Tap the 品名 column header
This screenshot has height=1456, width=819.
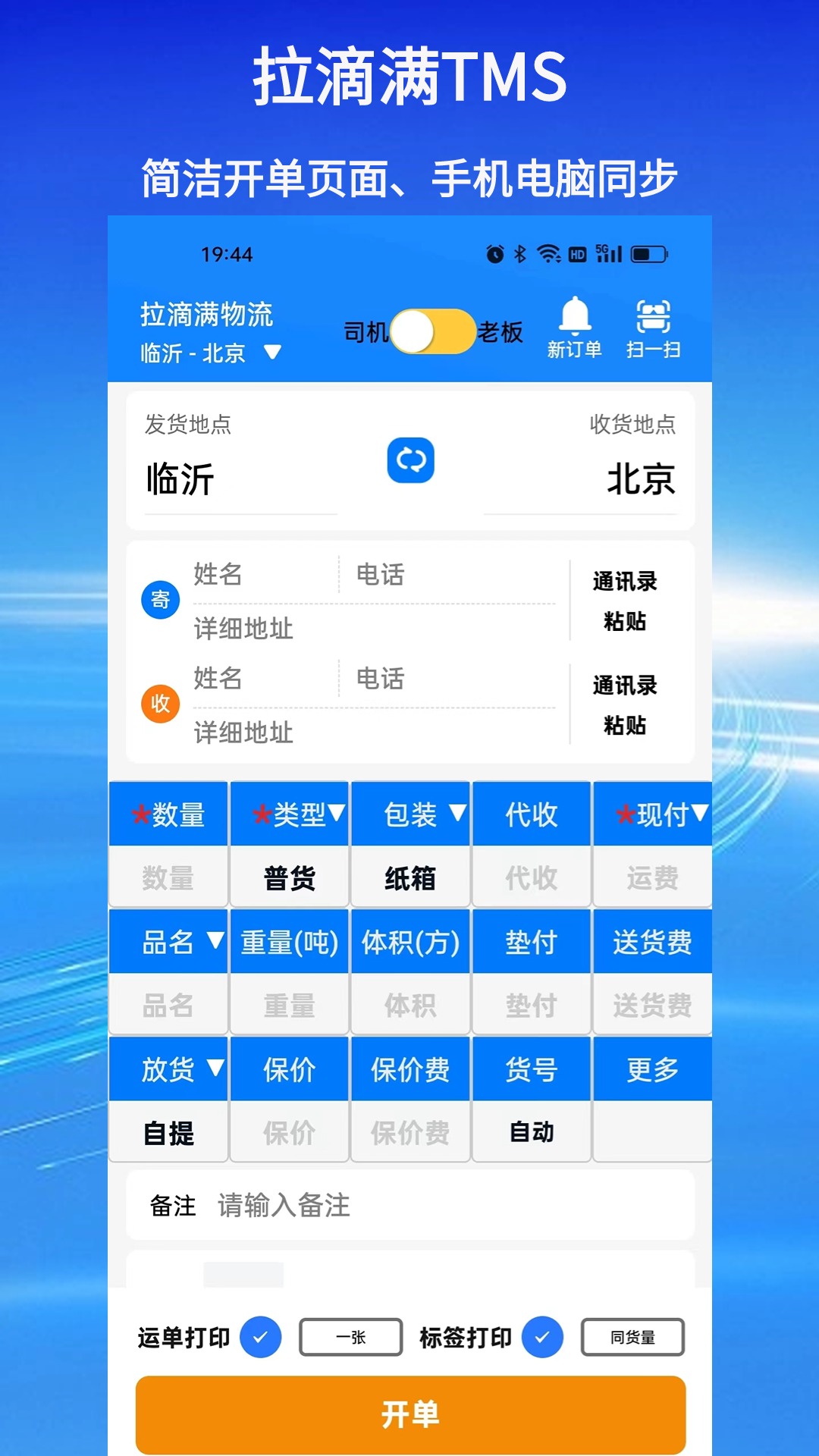[x=168, y=941]
